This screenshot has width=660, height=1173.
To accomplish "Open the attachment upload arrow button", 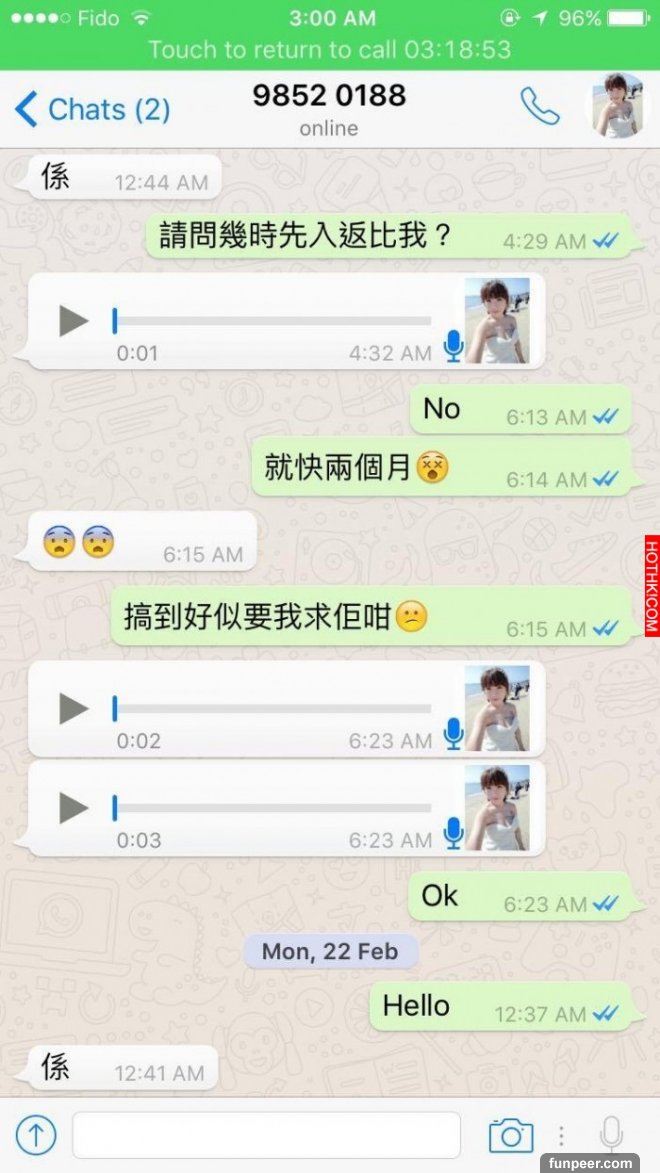I will pos(36,1135).
